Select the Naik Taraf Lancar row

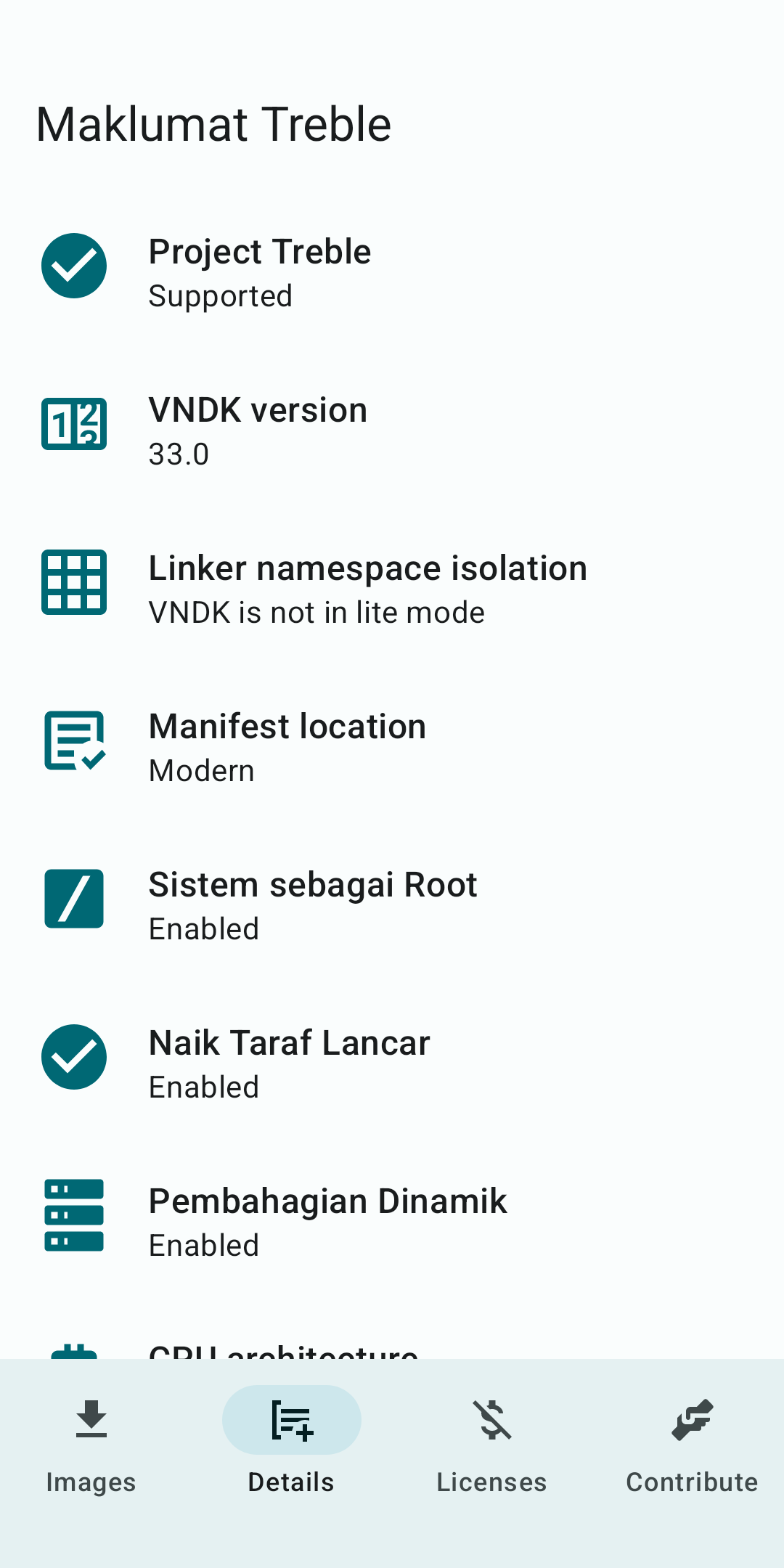[392, 1063]
